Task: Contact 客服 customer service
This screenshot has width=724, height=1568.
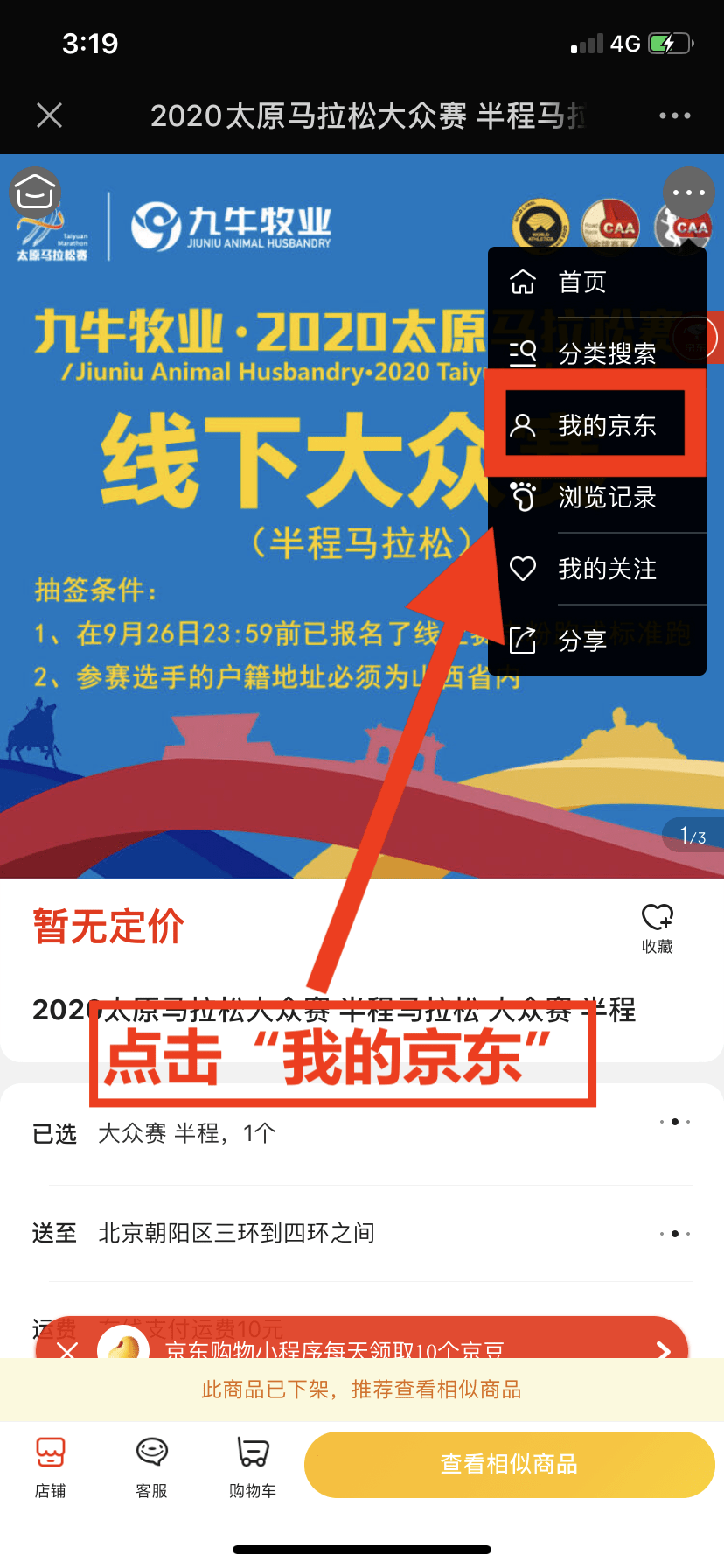Action: [151, 1466]
